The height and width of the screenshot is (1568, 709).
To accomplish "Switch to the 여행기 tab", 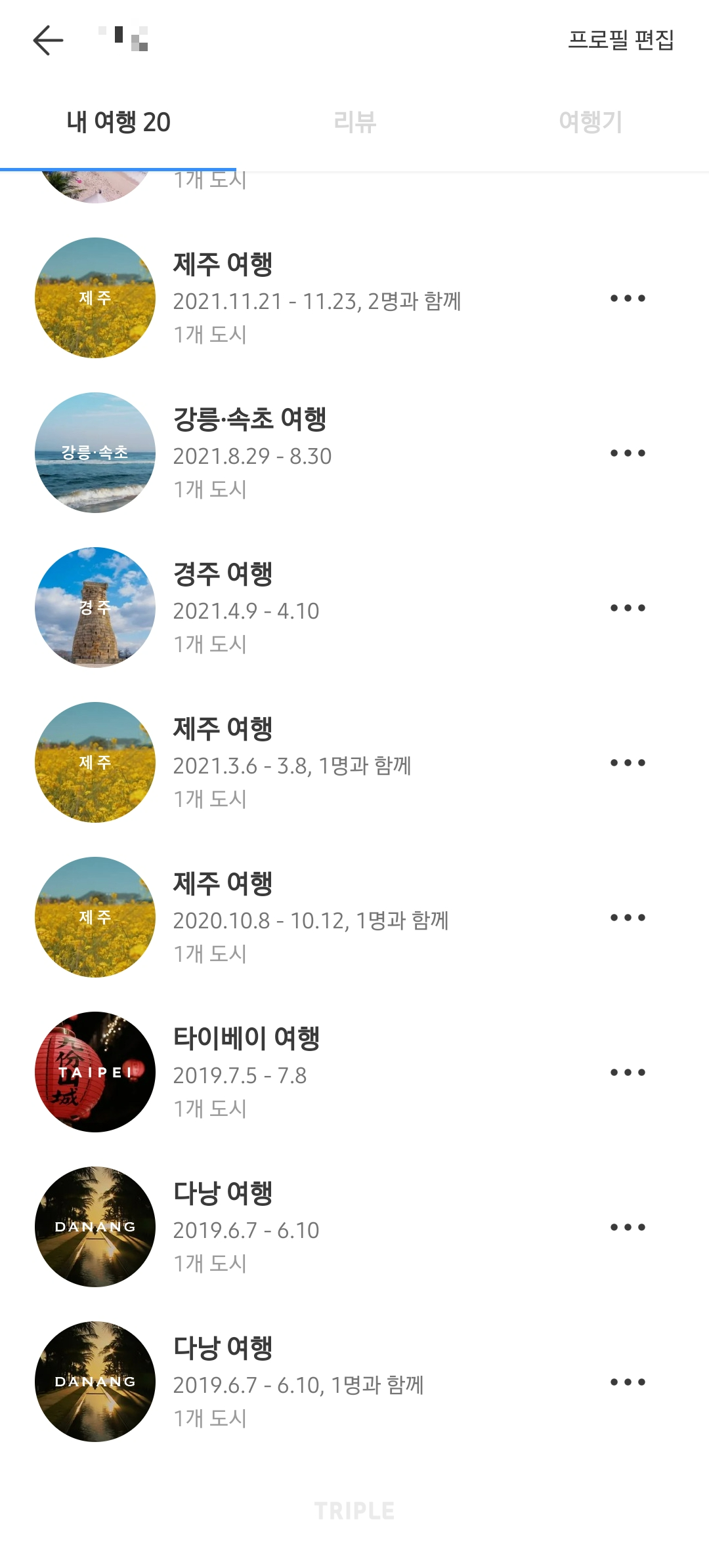I will pyautogui.click(x=590, y=122).
